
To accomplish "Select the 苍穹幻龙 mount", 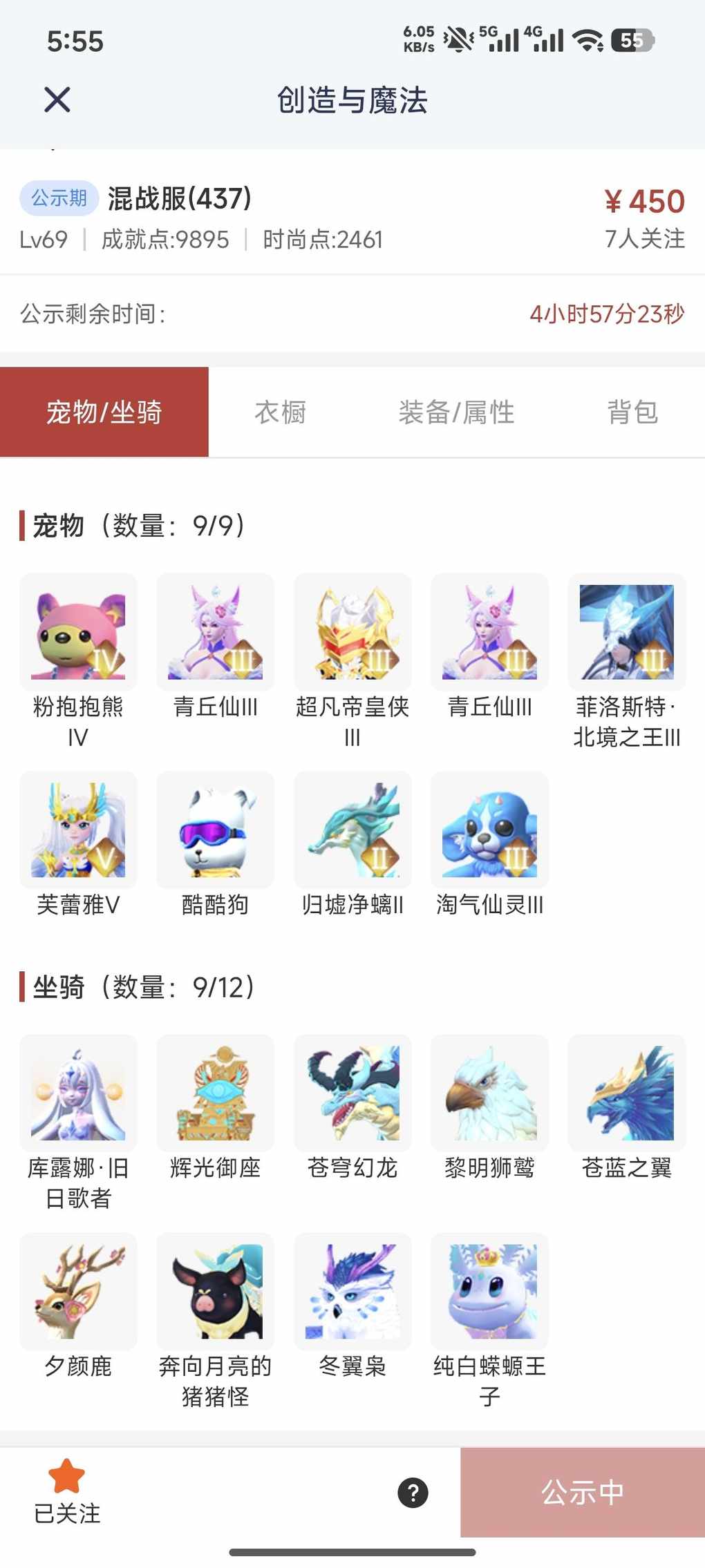I will tap(352, 1093).
